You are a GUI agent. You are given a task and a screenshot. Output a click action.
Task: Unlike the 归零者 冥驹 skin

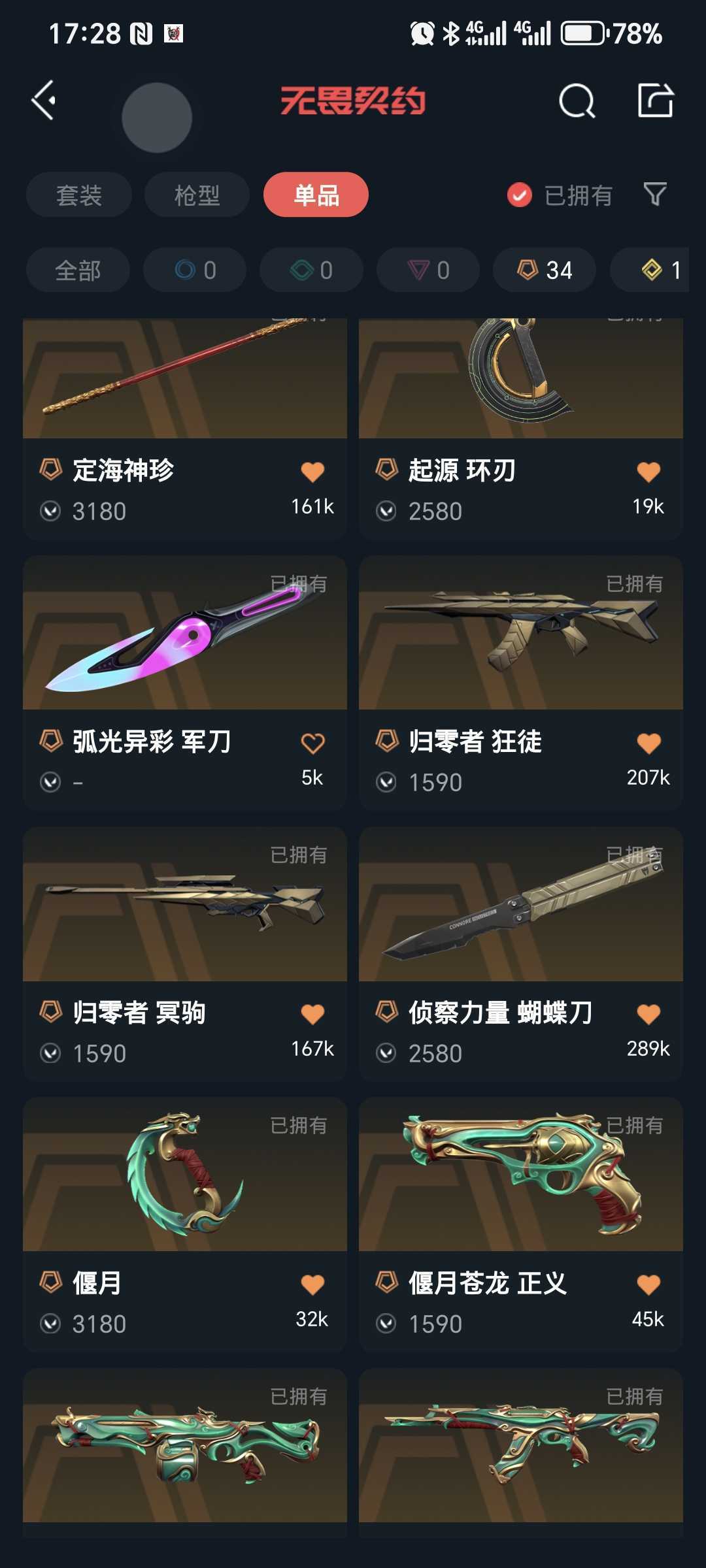coord(312,1015)
